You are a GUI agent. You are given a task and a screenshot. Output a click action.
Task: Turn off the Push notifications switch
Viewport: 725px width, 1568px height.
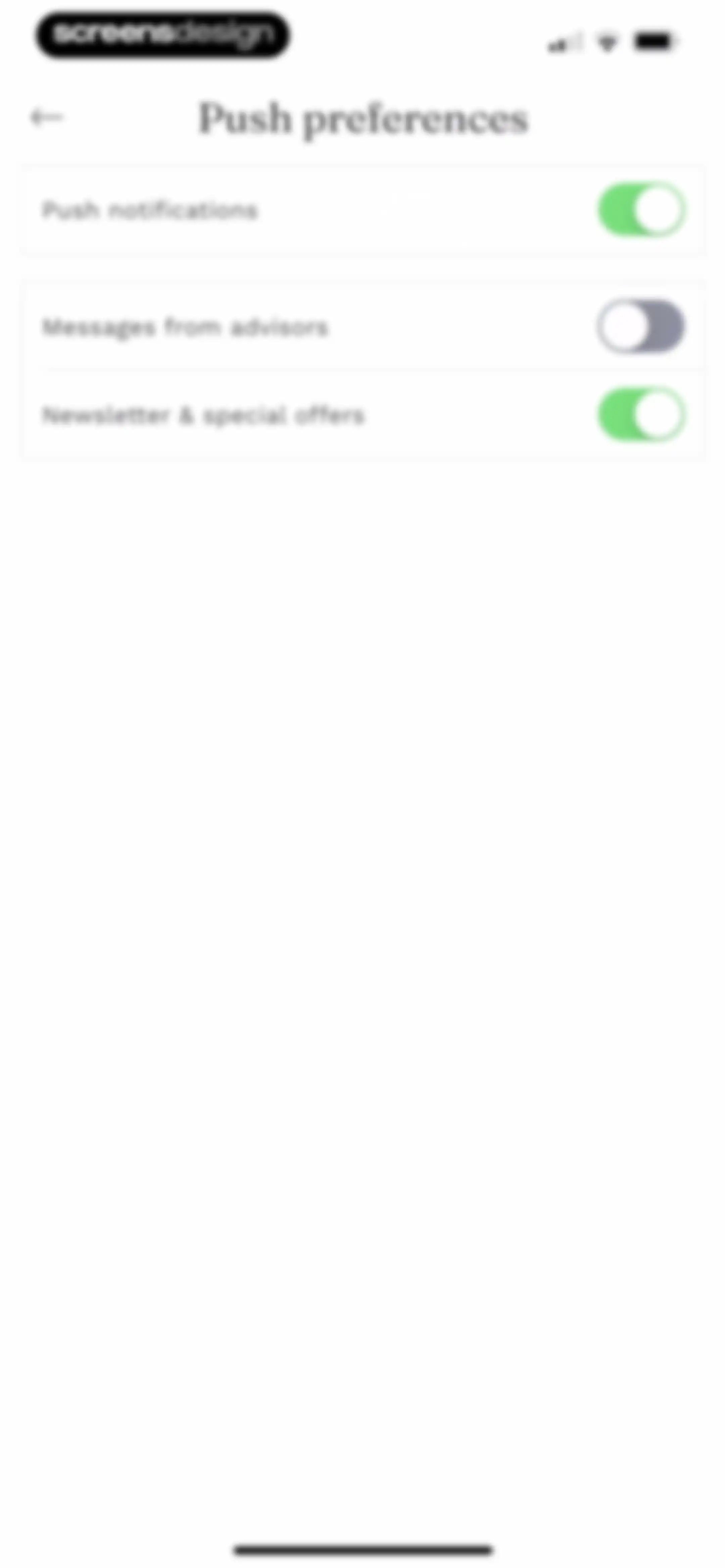[x=641, y=210]
